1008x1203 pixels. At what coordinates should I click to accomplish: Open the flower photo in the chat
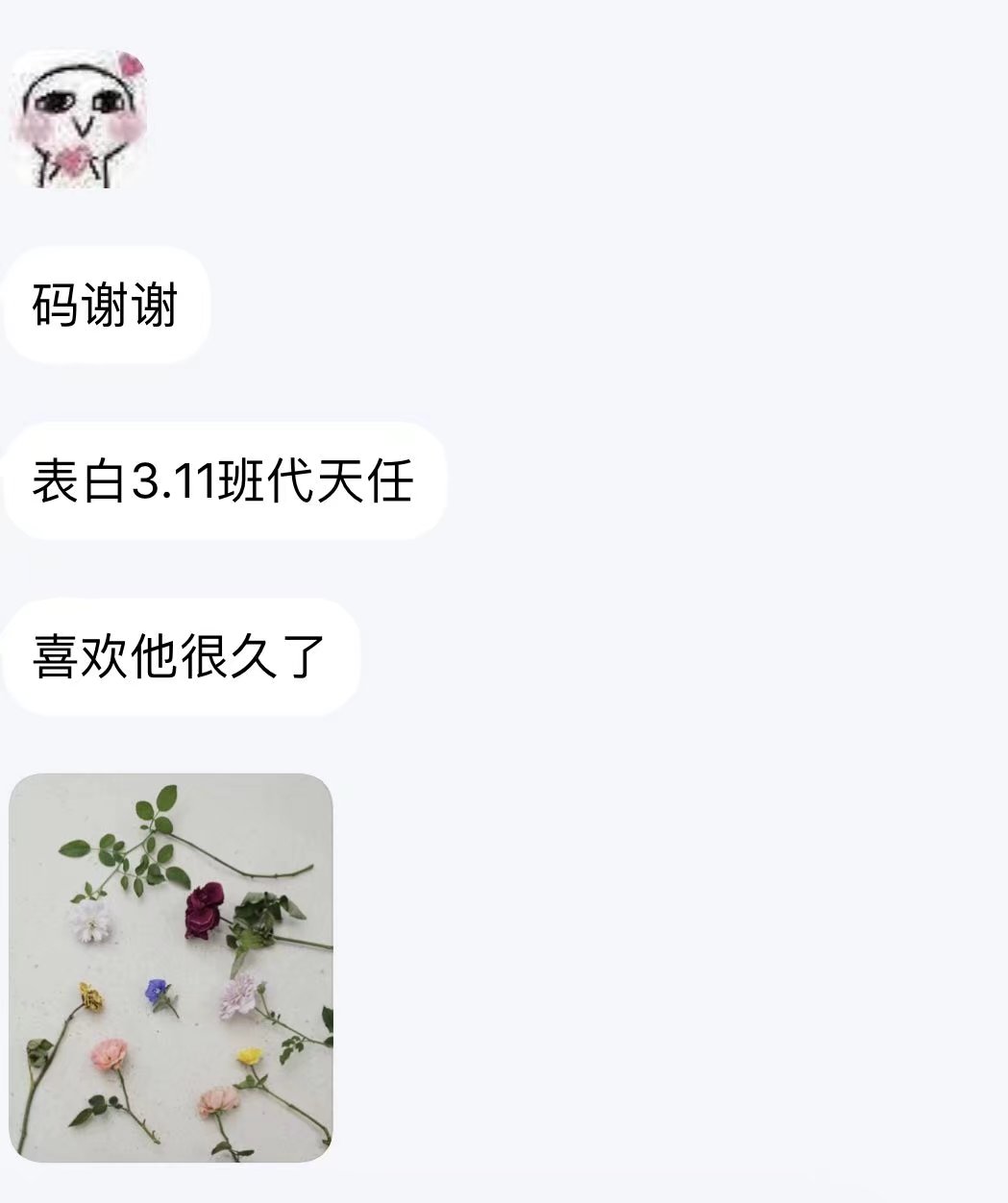(171, 967)
